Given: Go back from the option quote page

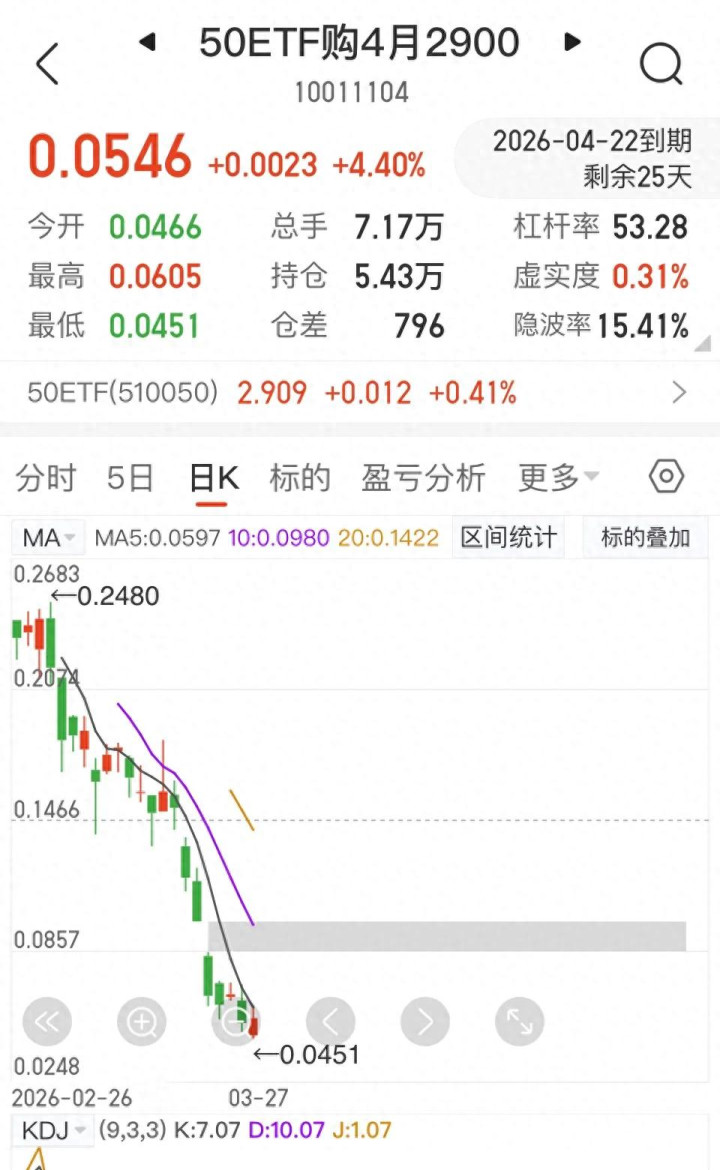Looking at the screenshot, I should 48,64.
